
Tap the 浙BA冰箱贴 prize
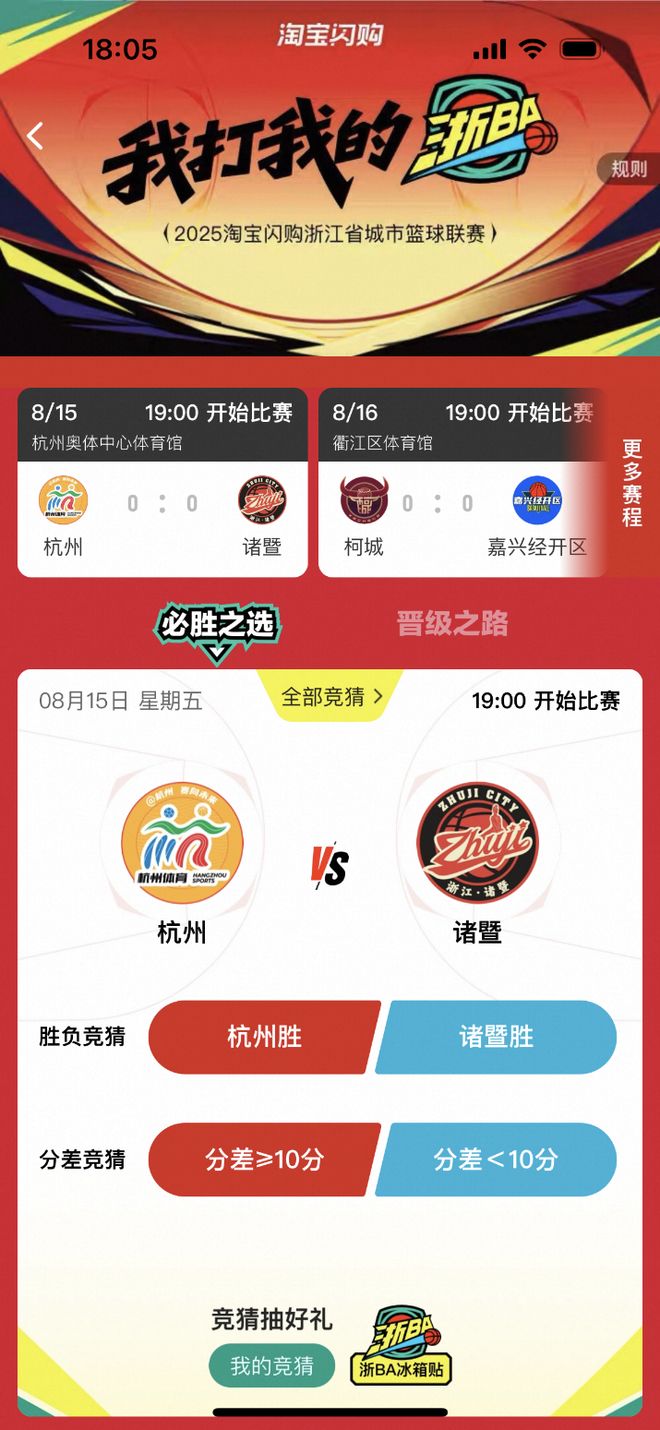point(402,1347)
